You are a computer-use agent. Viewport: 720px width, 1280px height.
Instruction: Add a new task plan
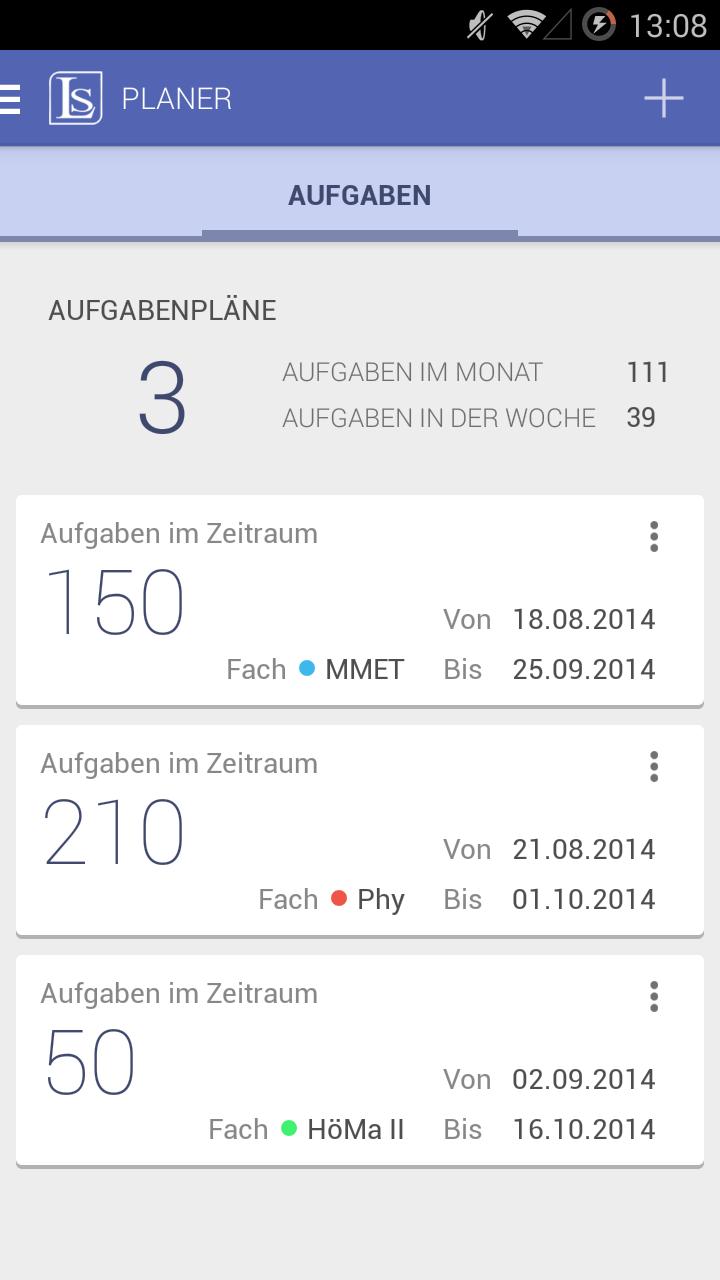[x=663, y=98]
